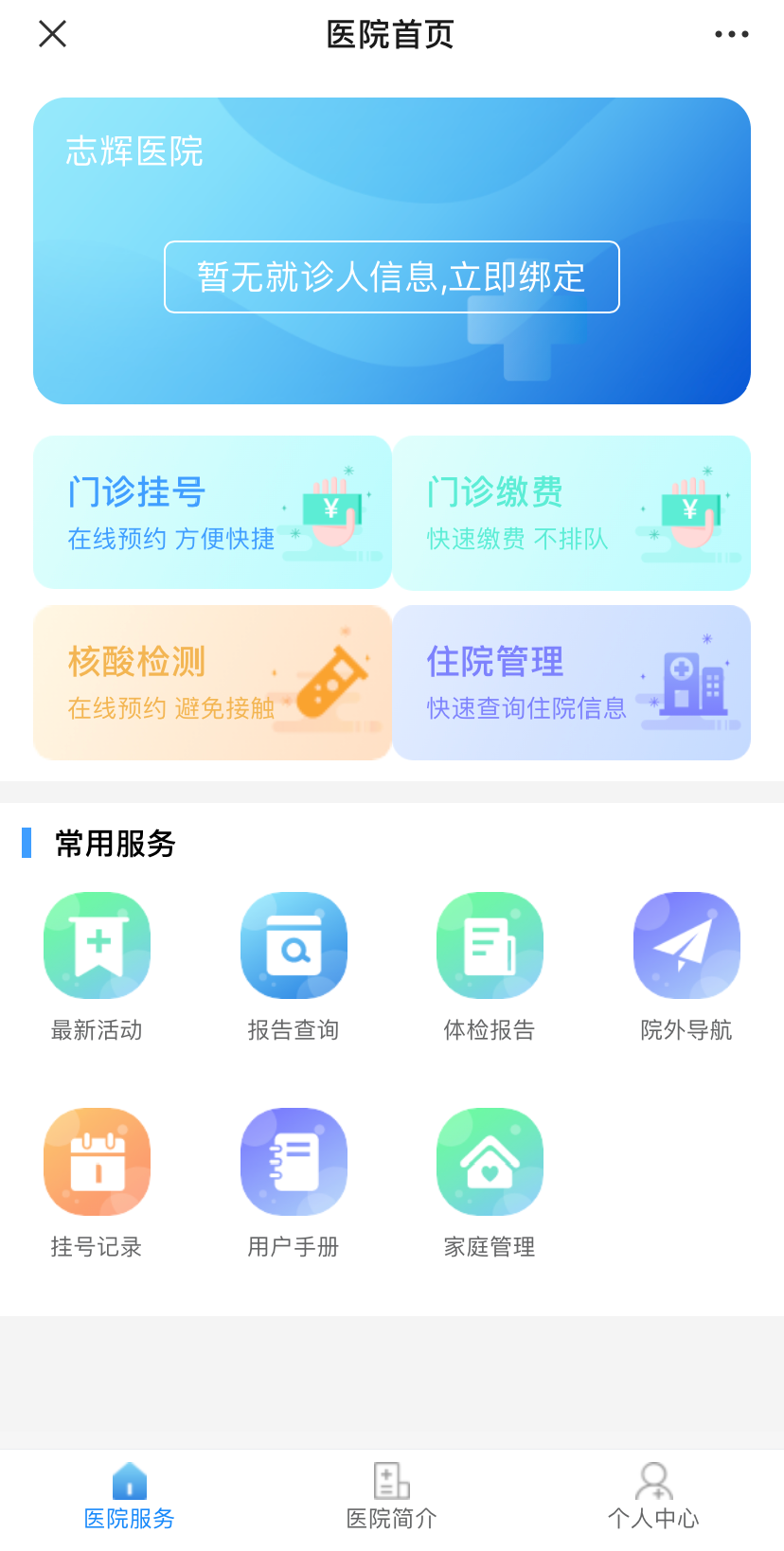Tap 暂无就诊人信息,立即绑定 to bind a patient
The image size is (784, 1551).
pos(392,276)
